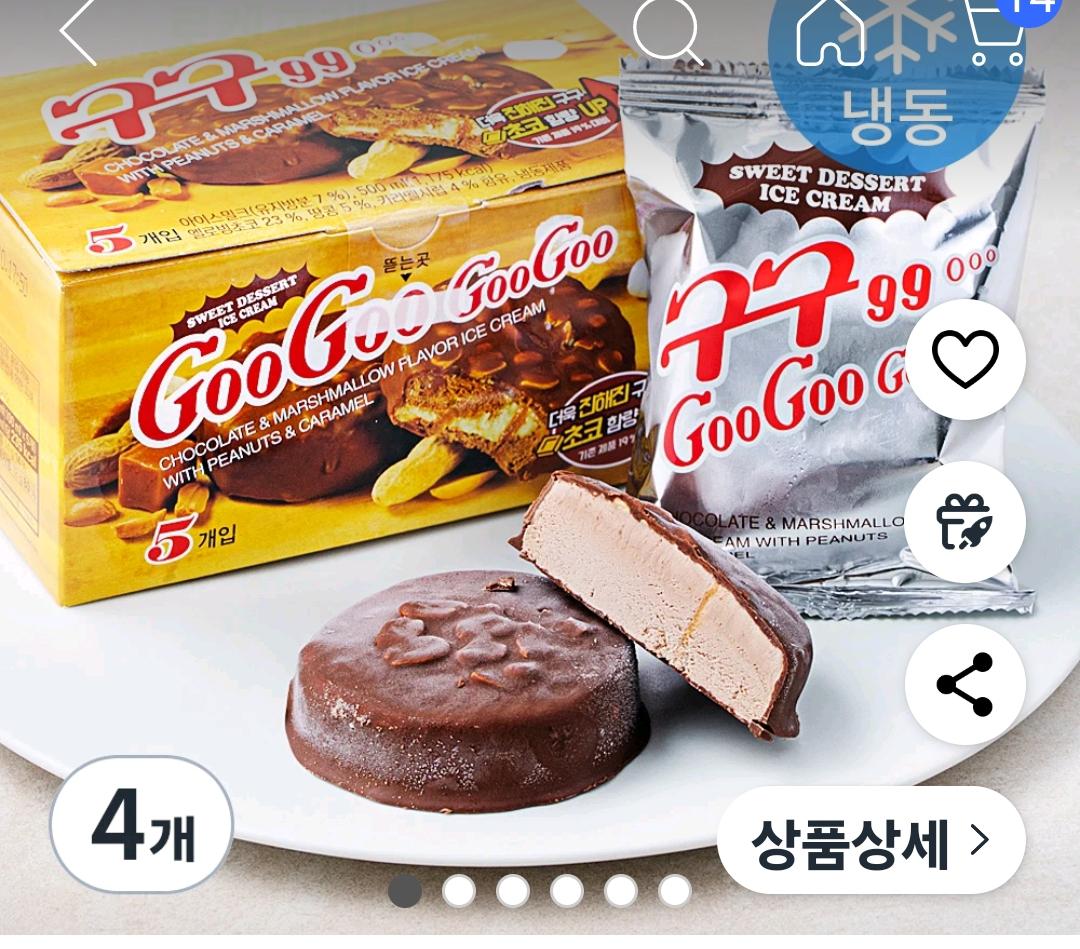Open 상품상세 product details
Viewport: 1080px width, 949px height.
(x=870, y=841)
